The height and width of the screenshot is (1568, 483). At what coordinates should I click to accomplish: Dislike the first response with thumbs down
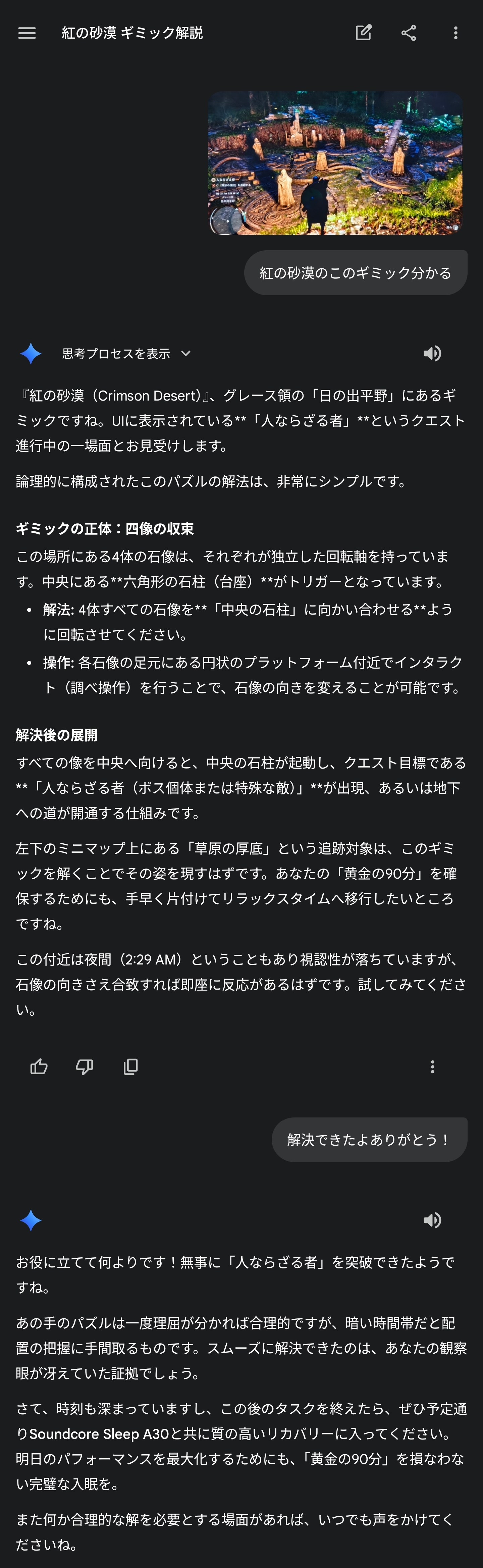85,1066
